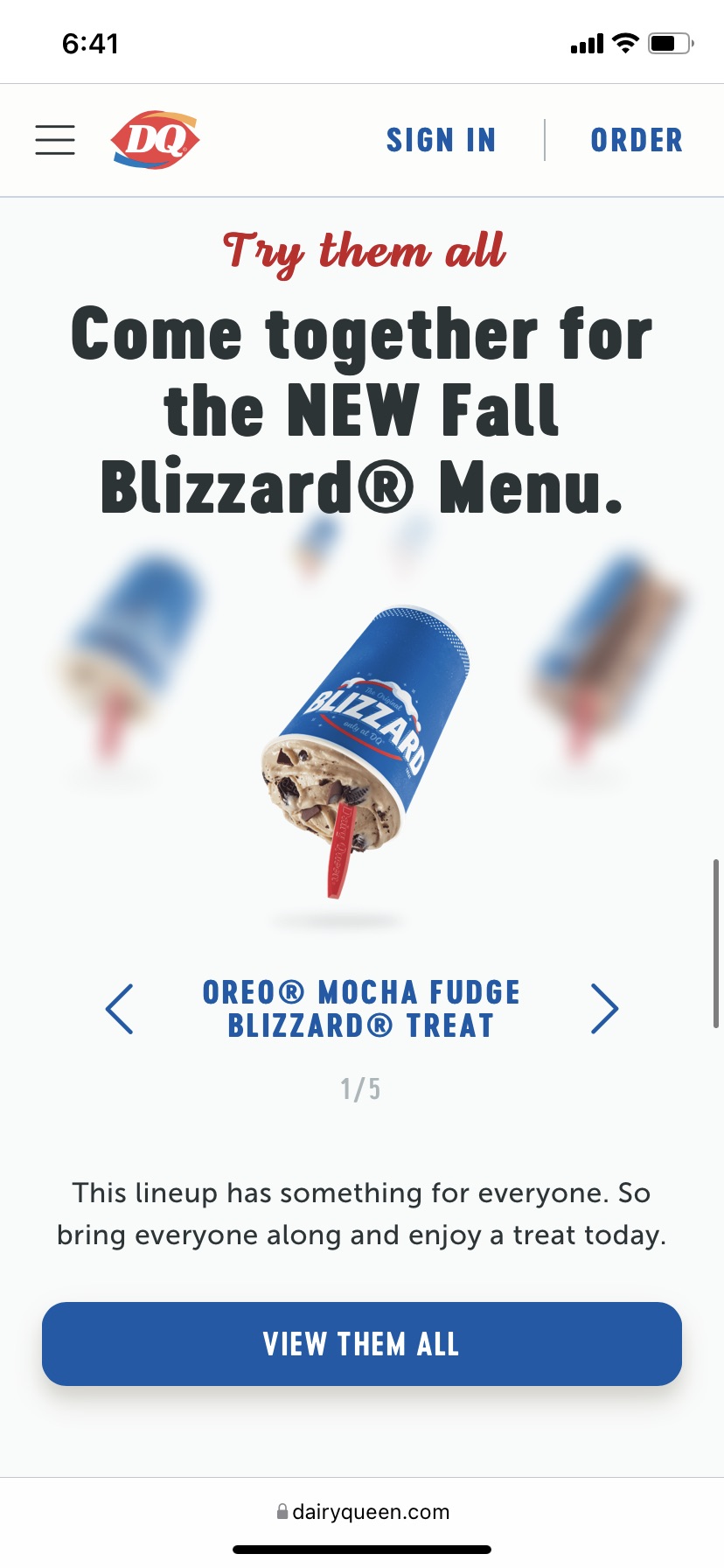Tap Sign In link

441,140
